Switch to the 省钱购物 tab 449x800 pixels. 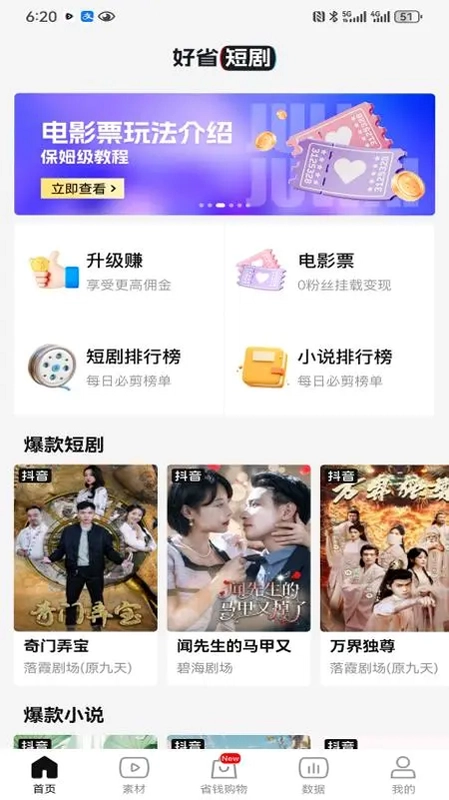coord(224,775)
